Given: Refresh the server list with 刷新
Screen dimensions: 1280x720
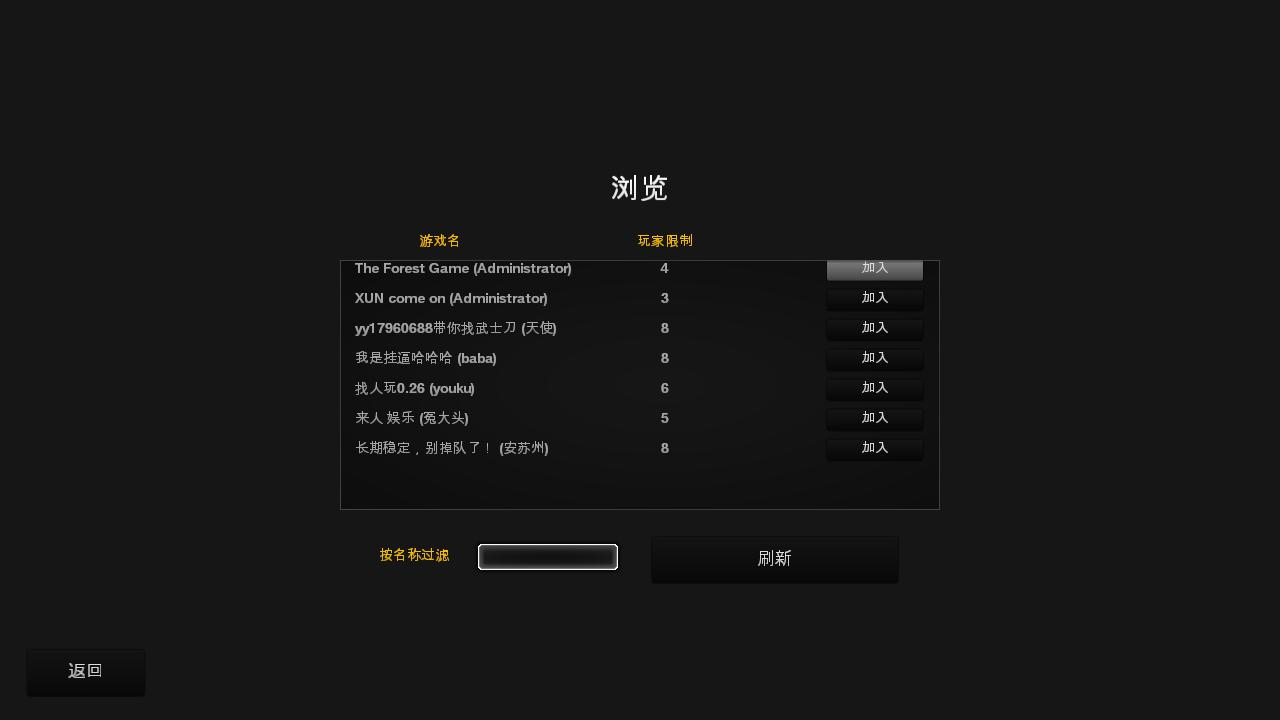Looking at the screenshot, I should (x=774, y=559).
